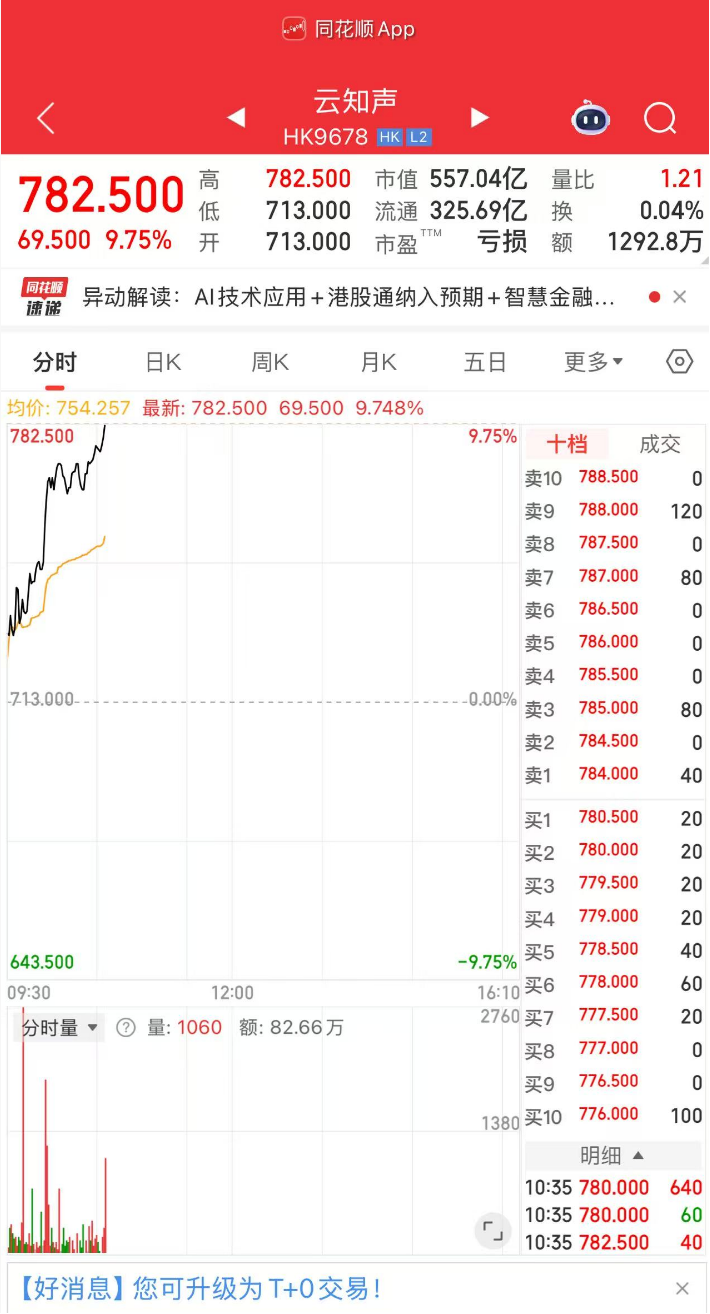710x1314 pixels.
Task: Switch to the 成交 tab
Action: click(660, 445)
